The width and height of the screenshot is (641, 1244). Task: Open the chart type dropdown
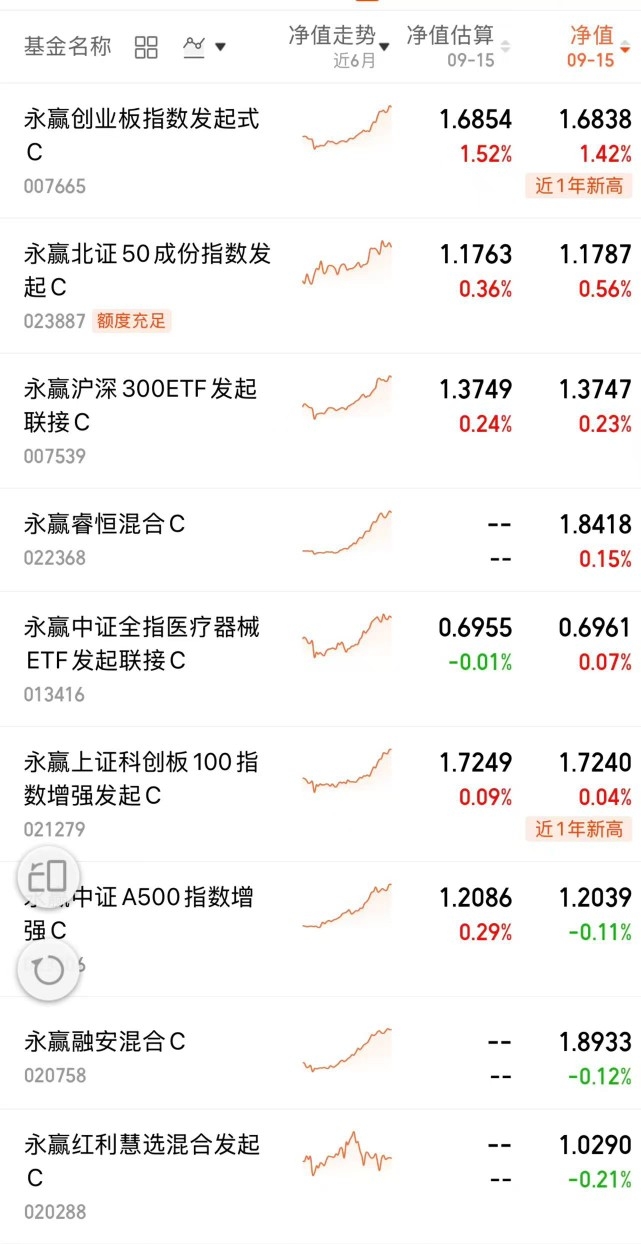(x=204, y=46)
